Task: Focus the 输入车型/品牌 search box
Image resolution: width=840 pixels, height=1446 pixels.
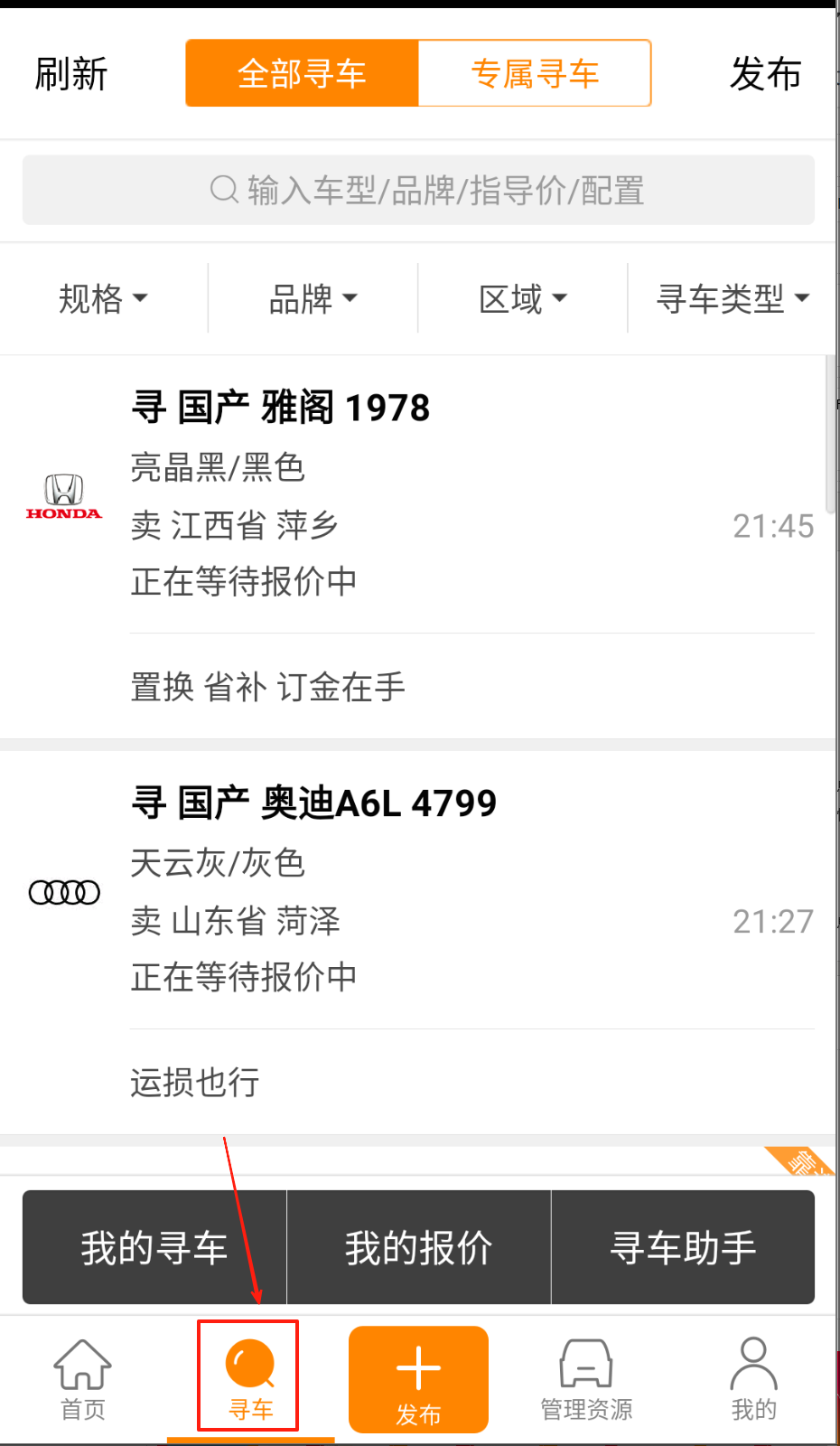Action: pyautogui.click(x=419, y=191)
